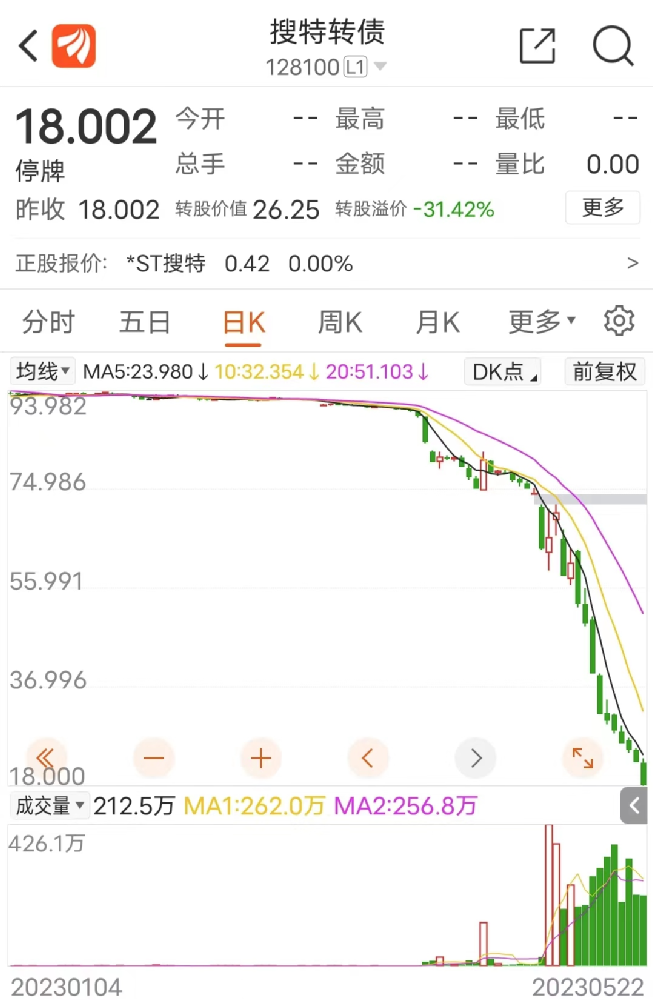Viewport: 653px width, 1000px height.
Task: Expand the 更多 chart period dropdown
Action: pyautogui.click(x=541, y=322)
